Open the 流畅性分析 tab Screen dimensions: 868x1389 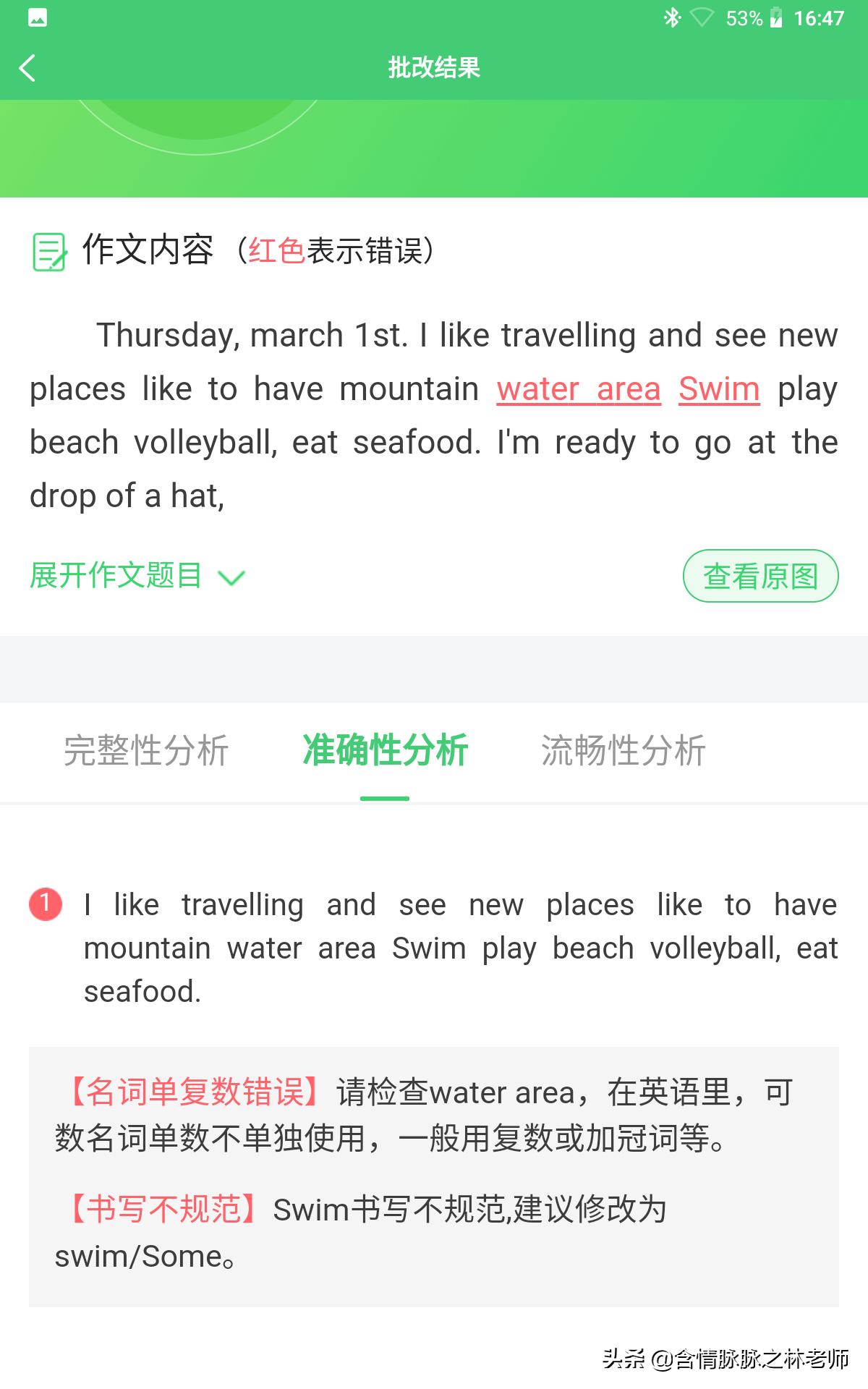click(624, 751)
